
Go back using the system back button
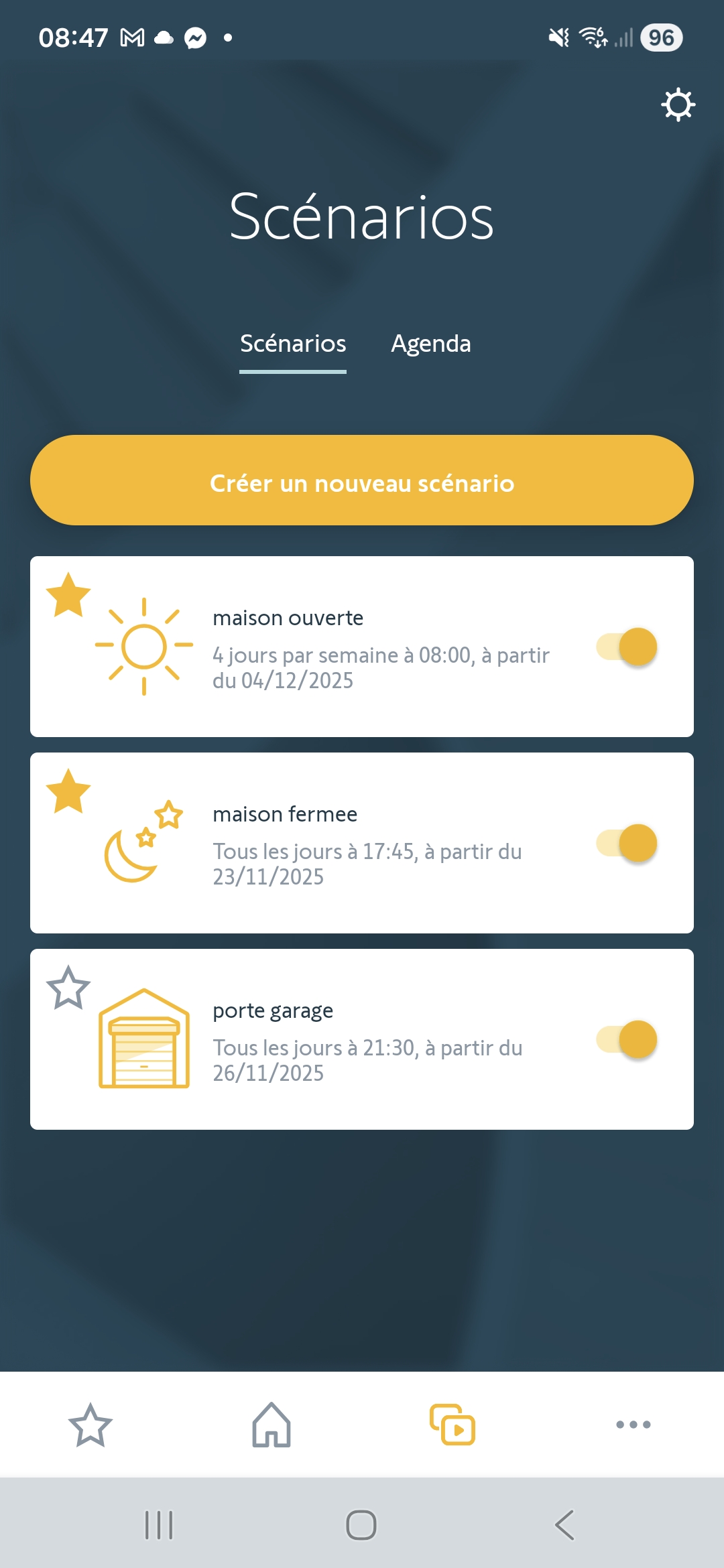click(x=564, y=1525)
